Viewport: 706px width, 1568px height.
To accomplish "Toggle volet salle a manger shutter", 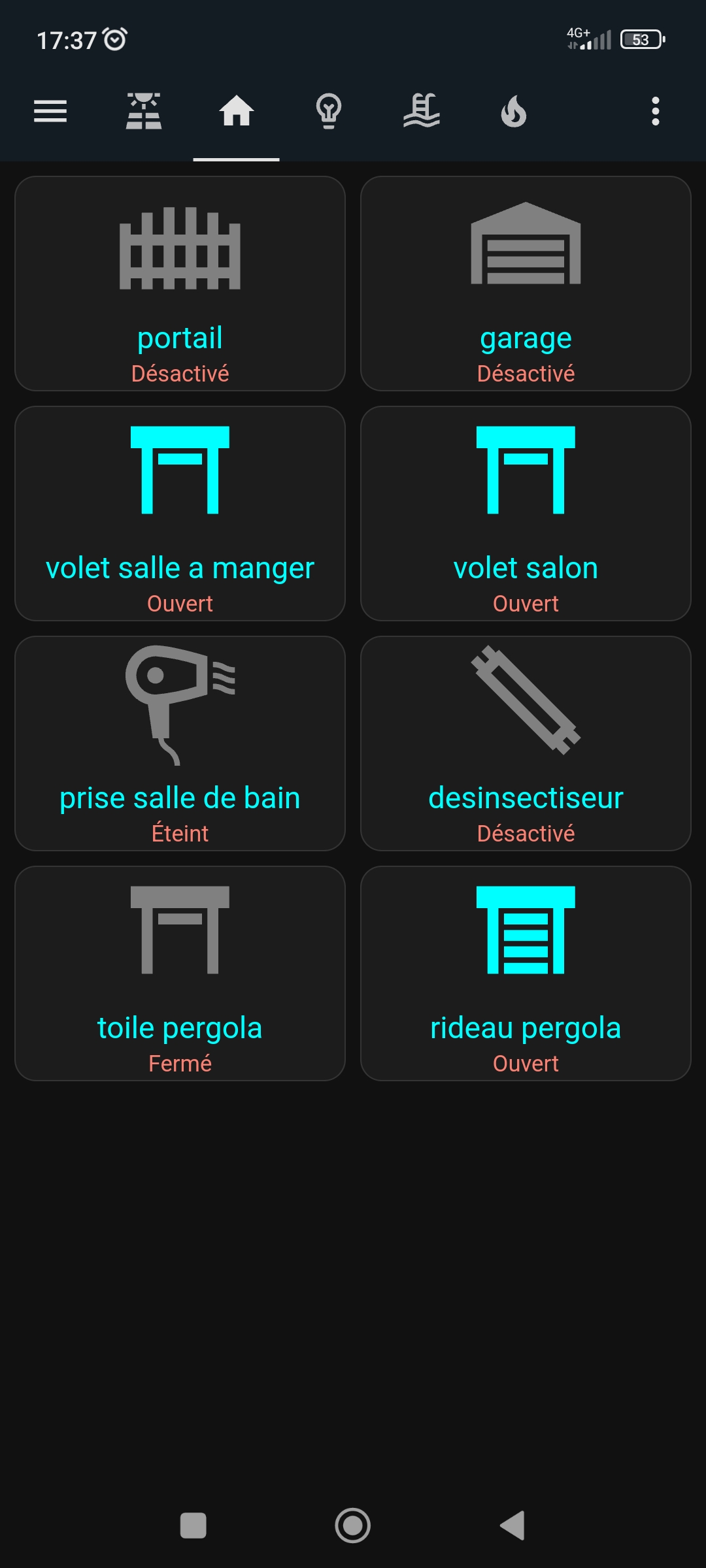I will 180,514.
